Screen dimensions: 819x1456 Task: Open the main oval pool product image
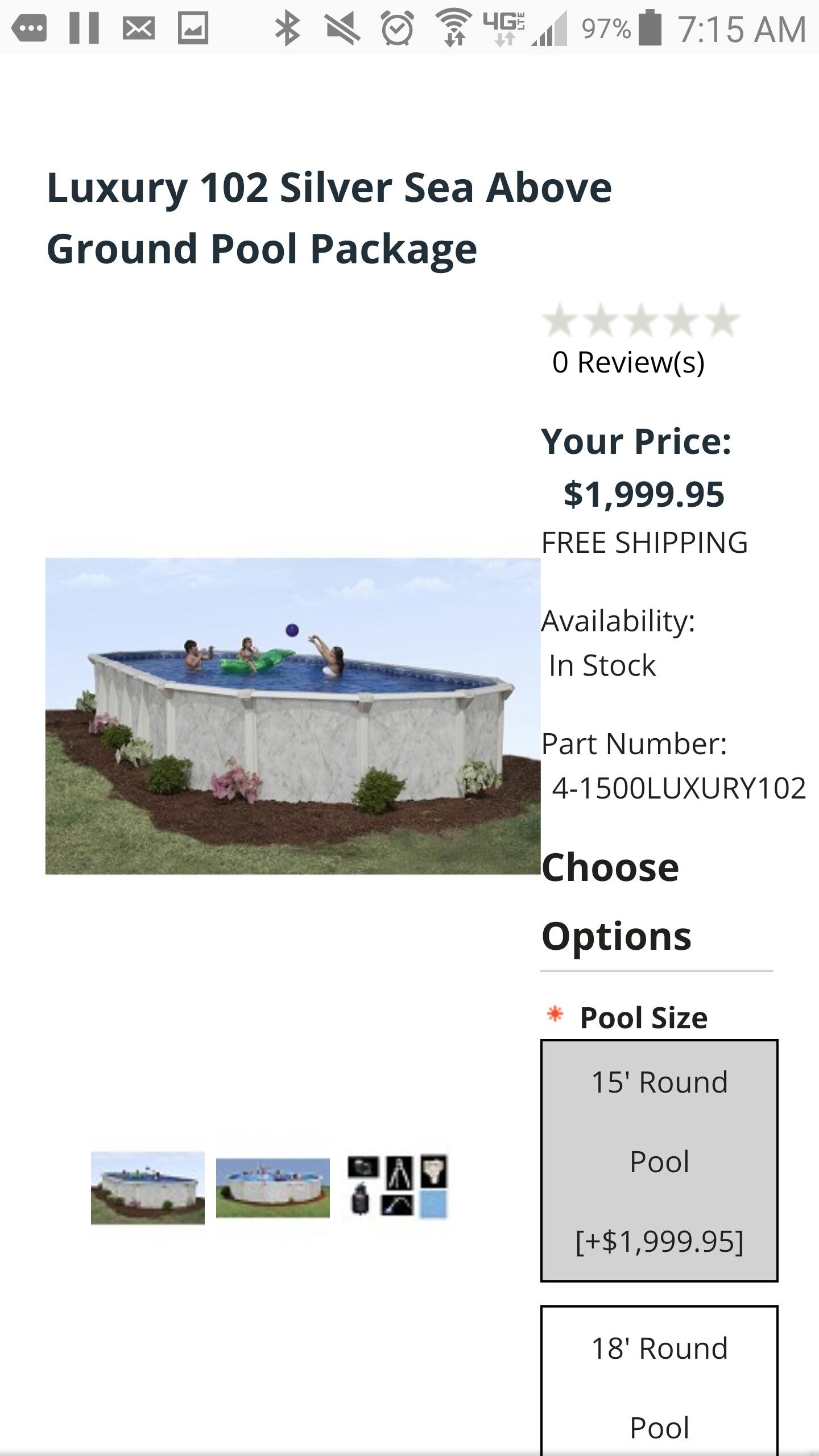pos(292,715)
